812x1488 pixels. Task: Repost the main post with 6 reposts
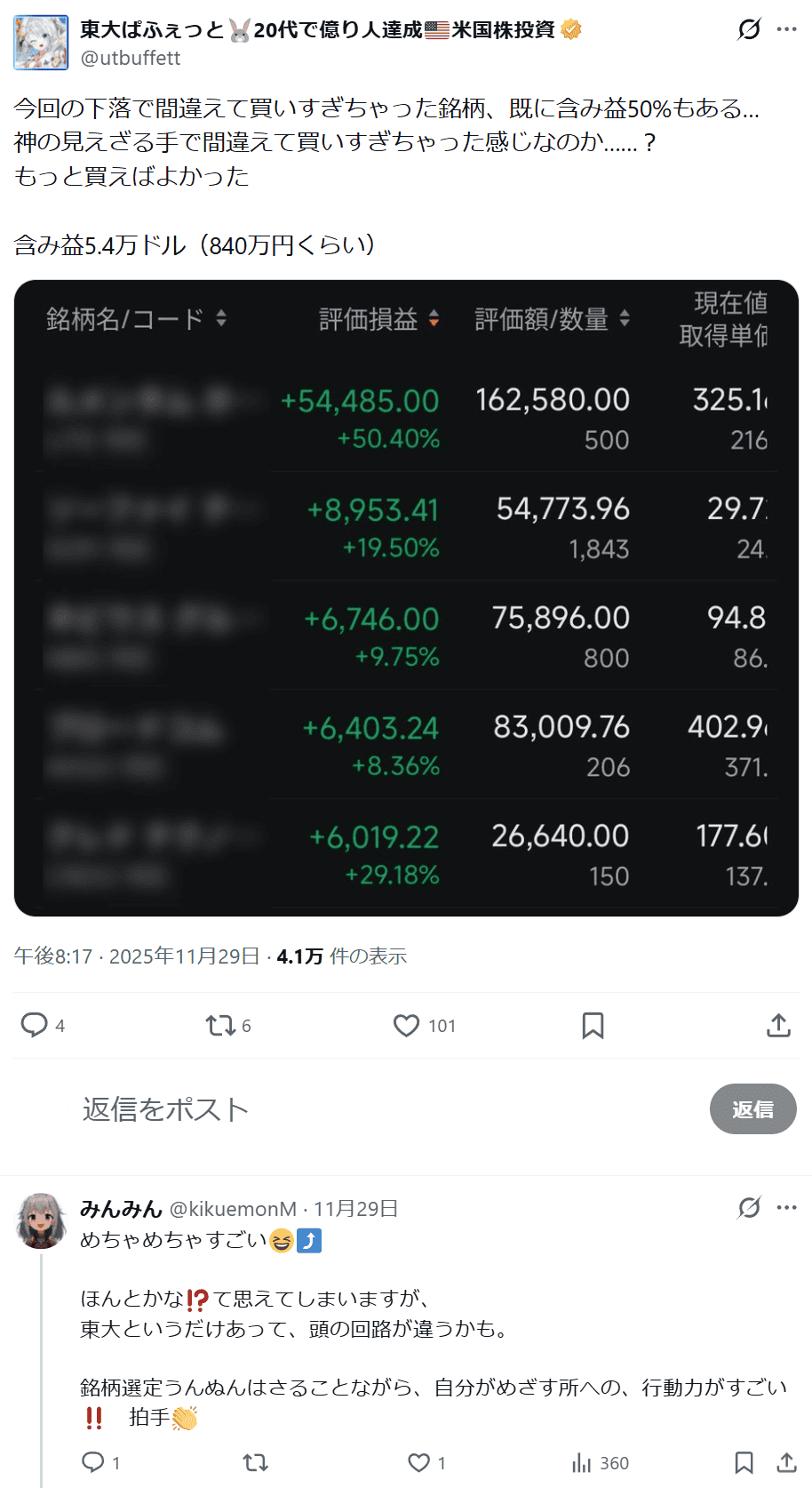pos(219,1026)
